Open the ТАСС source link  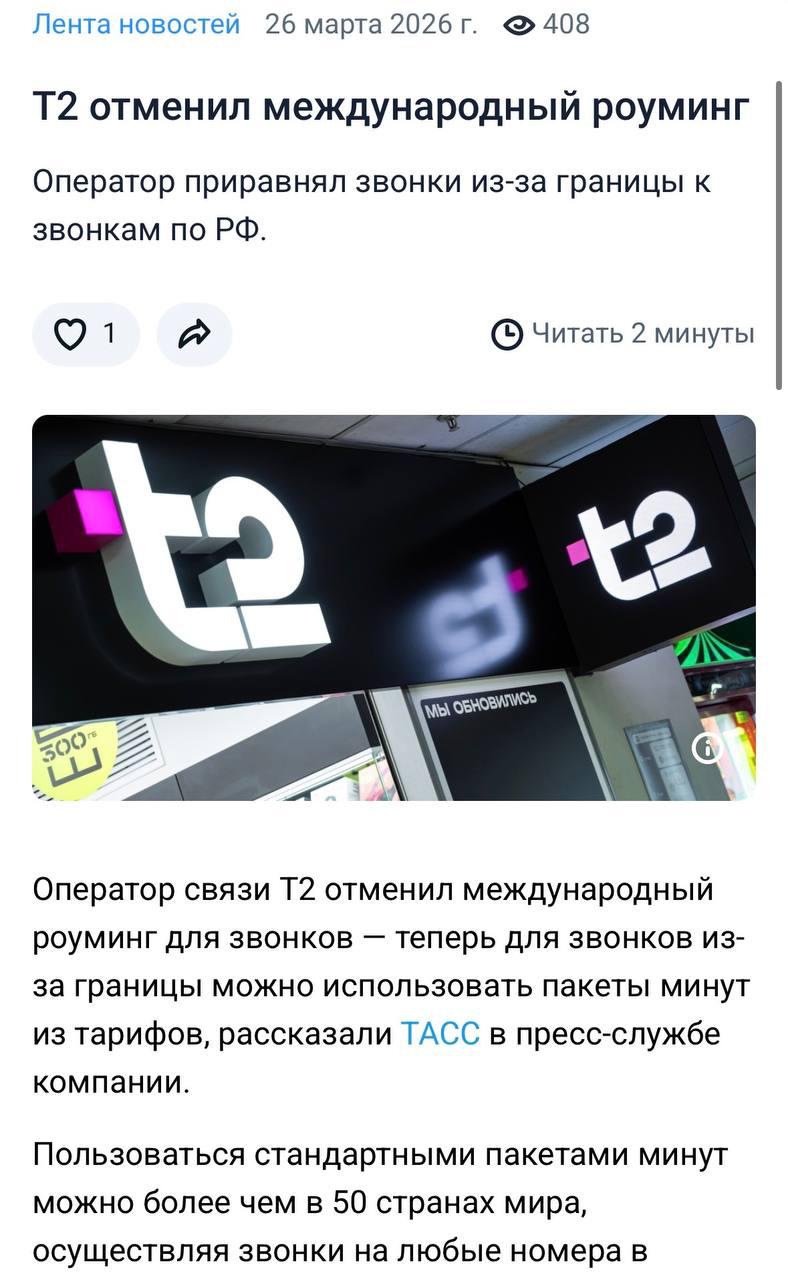[x=440, y=1034]
